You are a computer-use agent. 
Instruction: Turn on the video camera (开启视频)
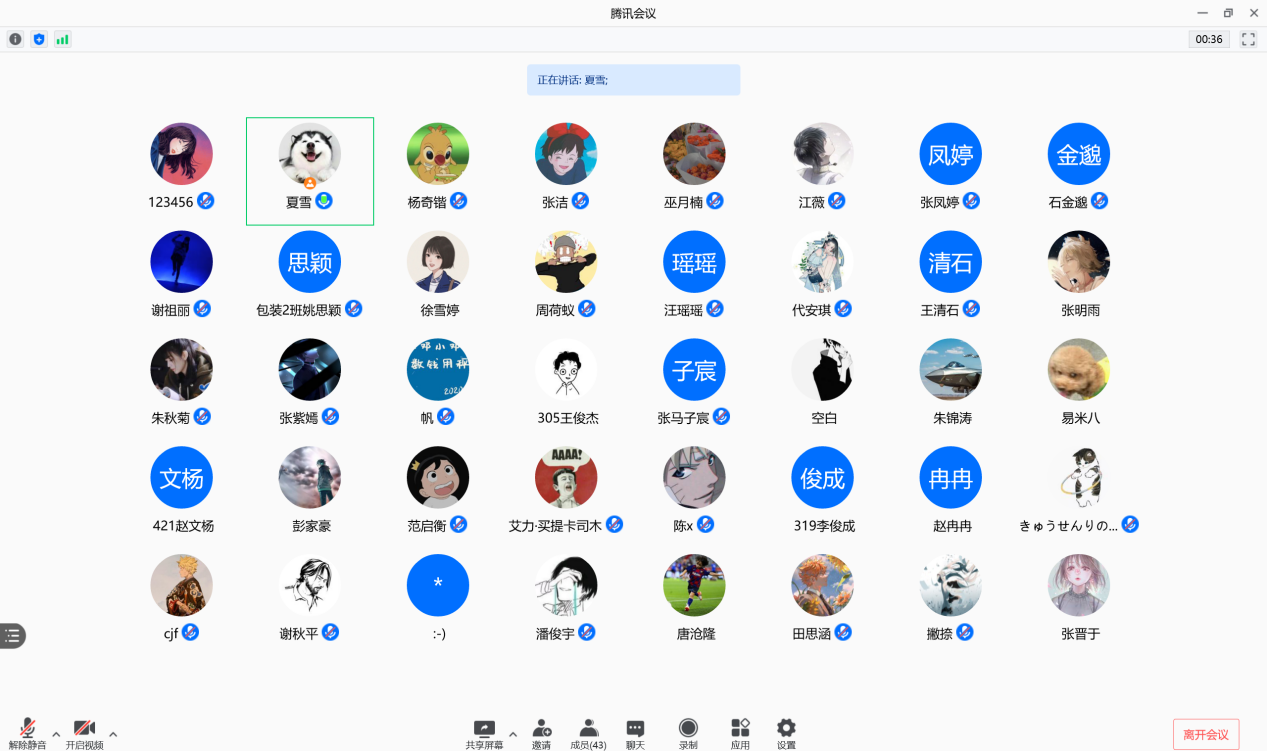84,732
